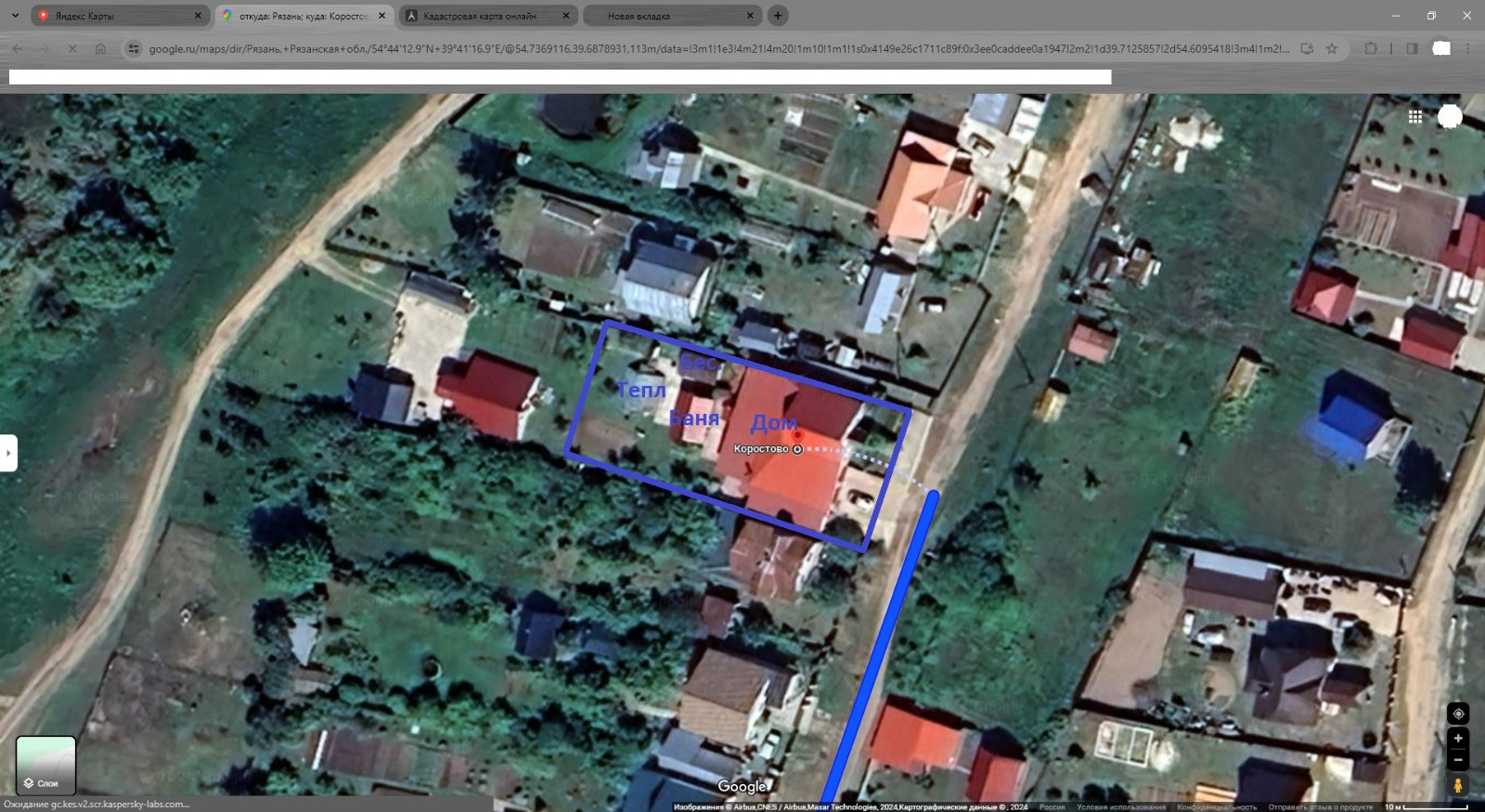Go to the browser home page

click(100, 48)
